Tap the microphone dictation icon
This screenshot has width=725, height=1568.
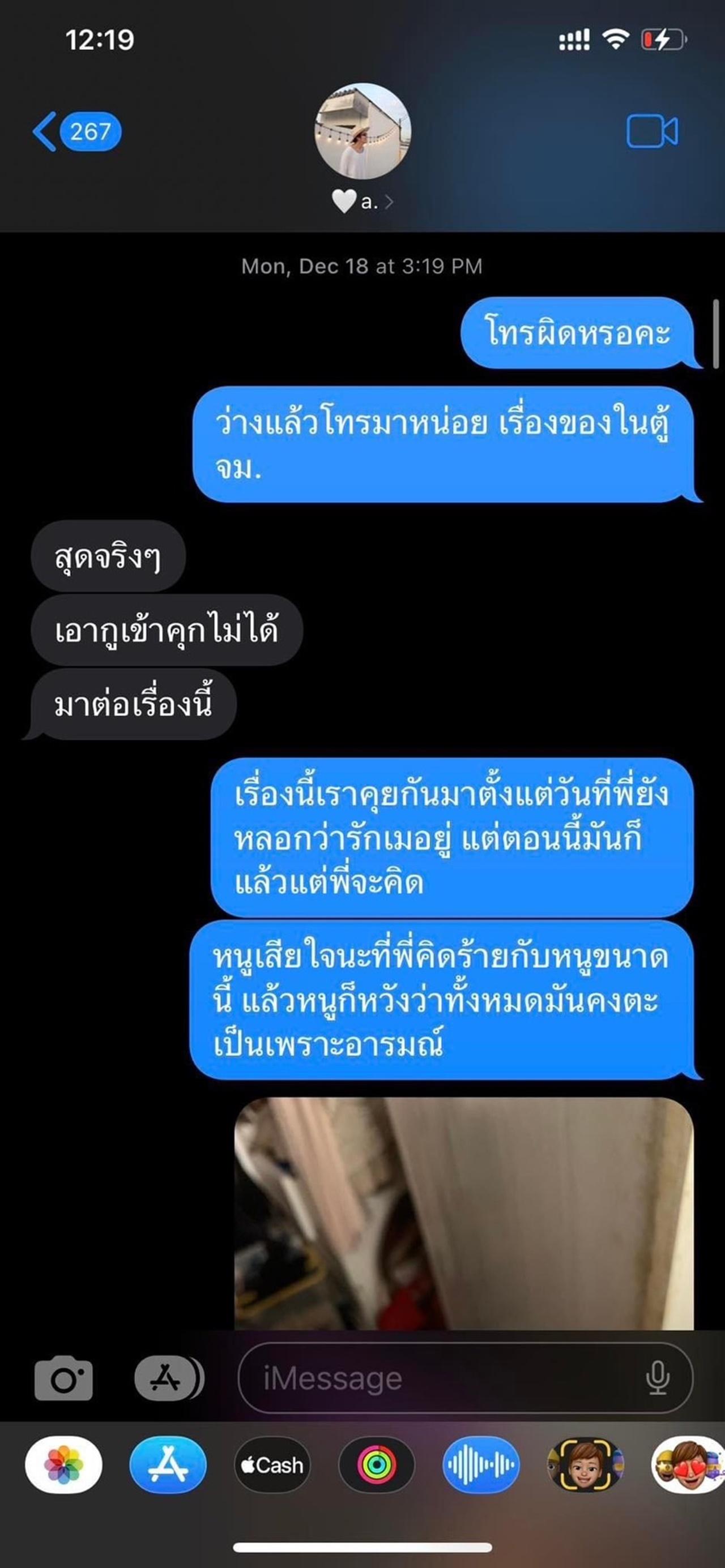tap(658, 1378)
